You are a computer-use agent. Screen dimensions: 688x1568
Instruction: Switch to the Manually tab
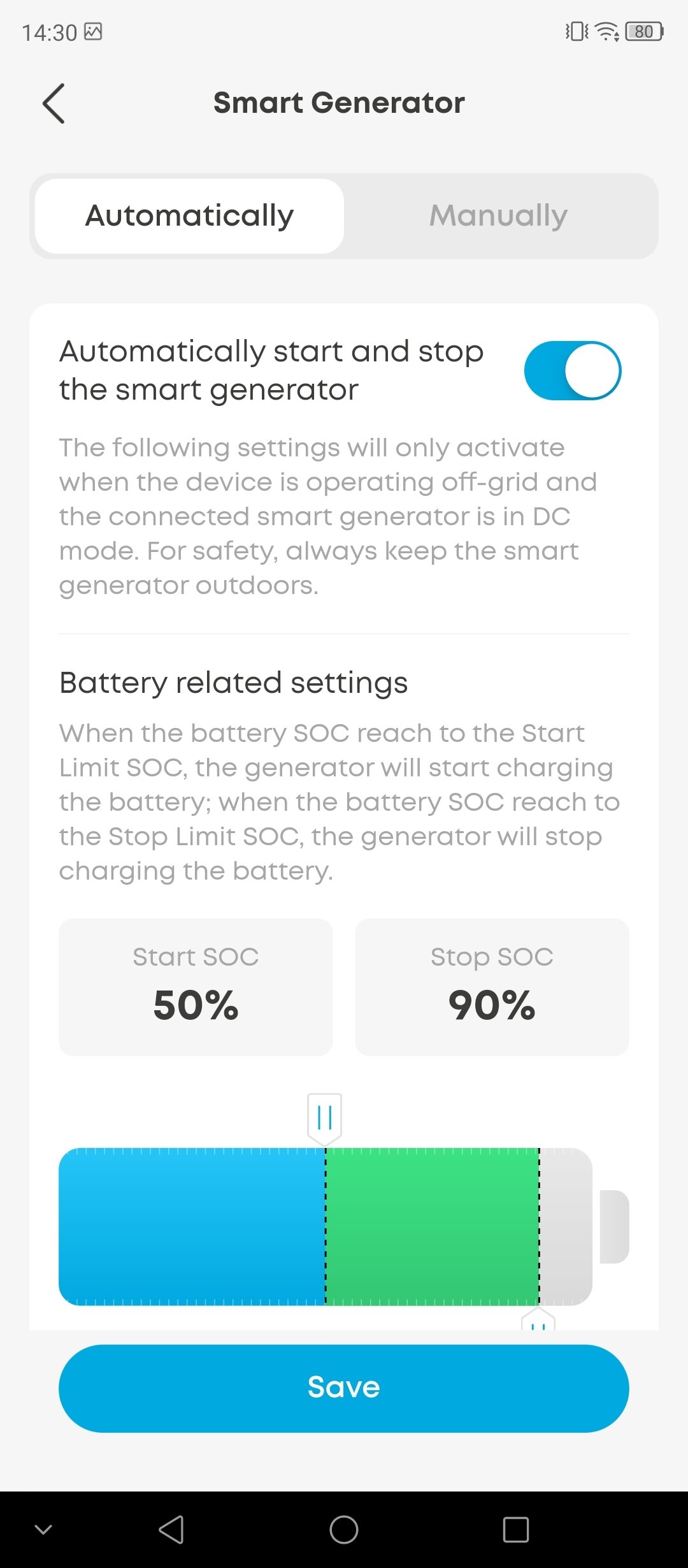point(498,216)
